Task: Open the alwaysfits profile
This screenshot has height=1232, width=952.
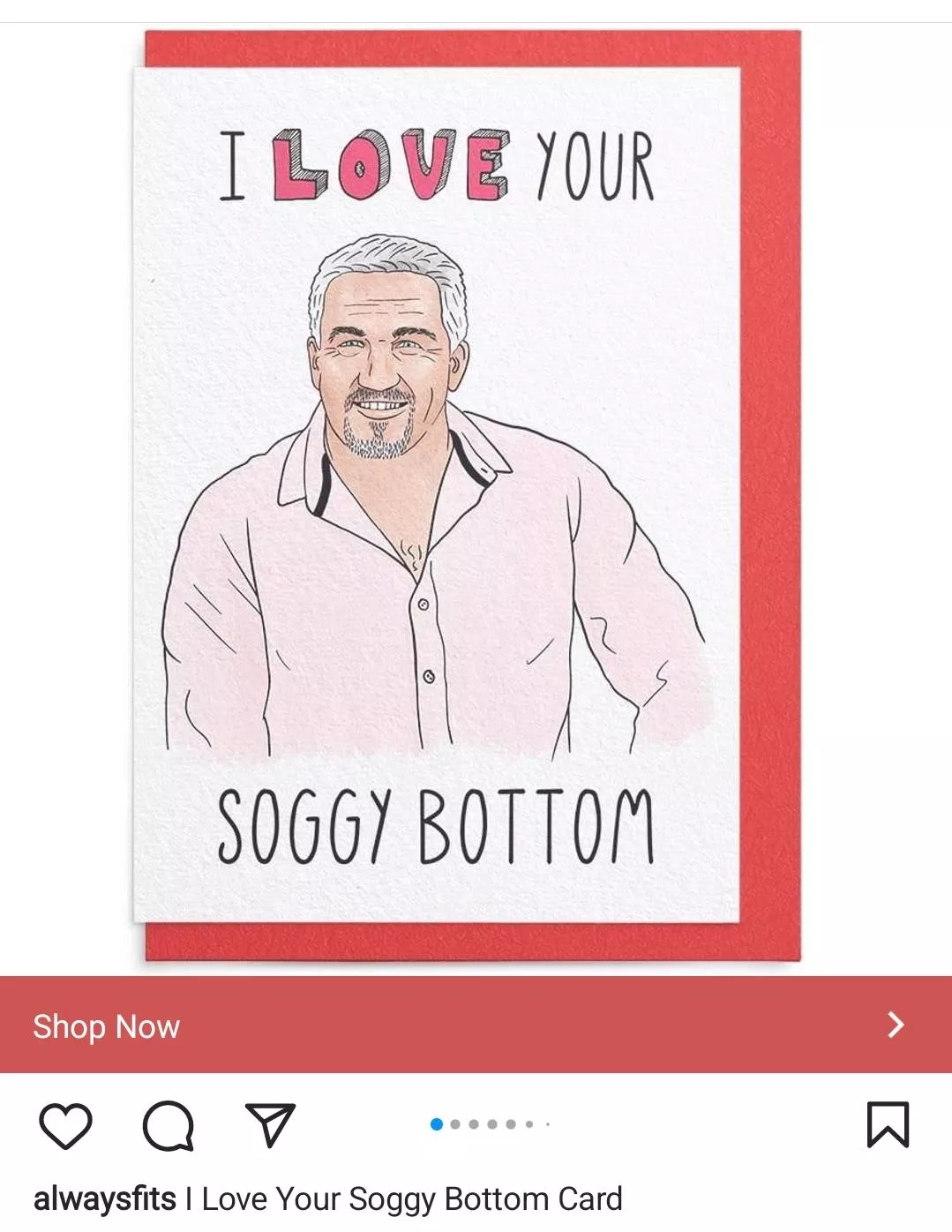Action: [104, 1199]
